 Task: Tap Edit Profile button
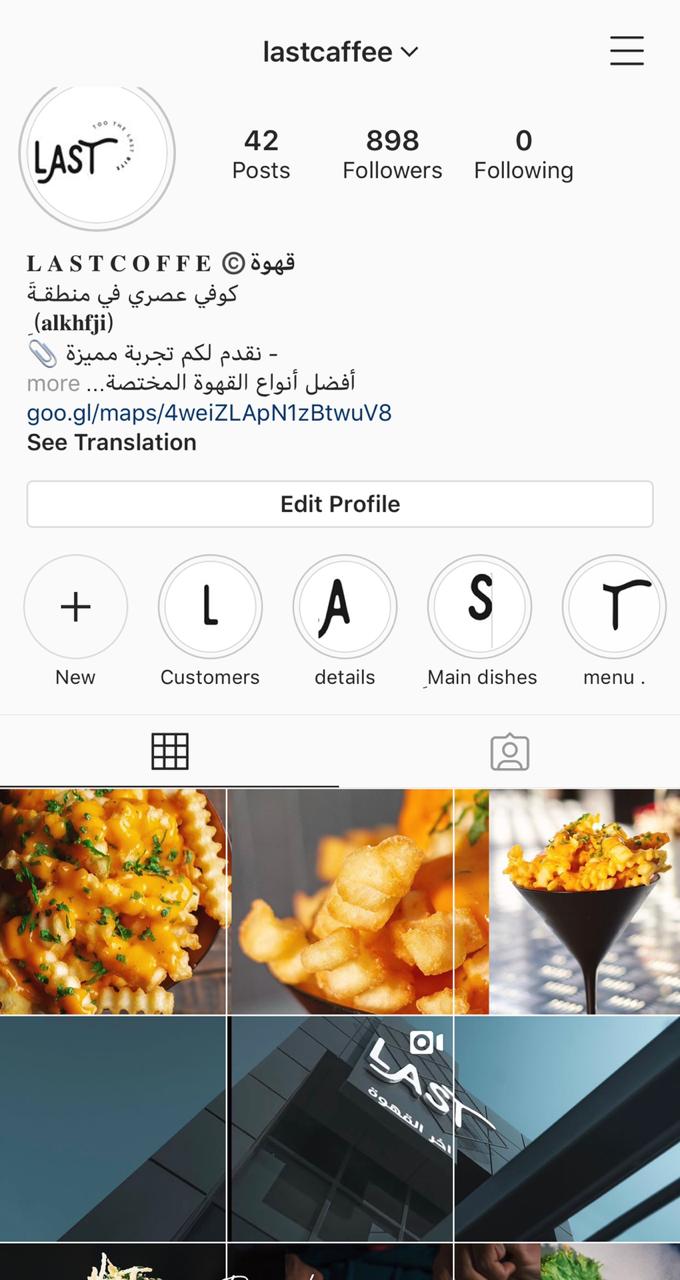pyautogui.click(x=340, y=504)
